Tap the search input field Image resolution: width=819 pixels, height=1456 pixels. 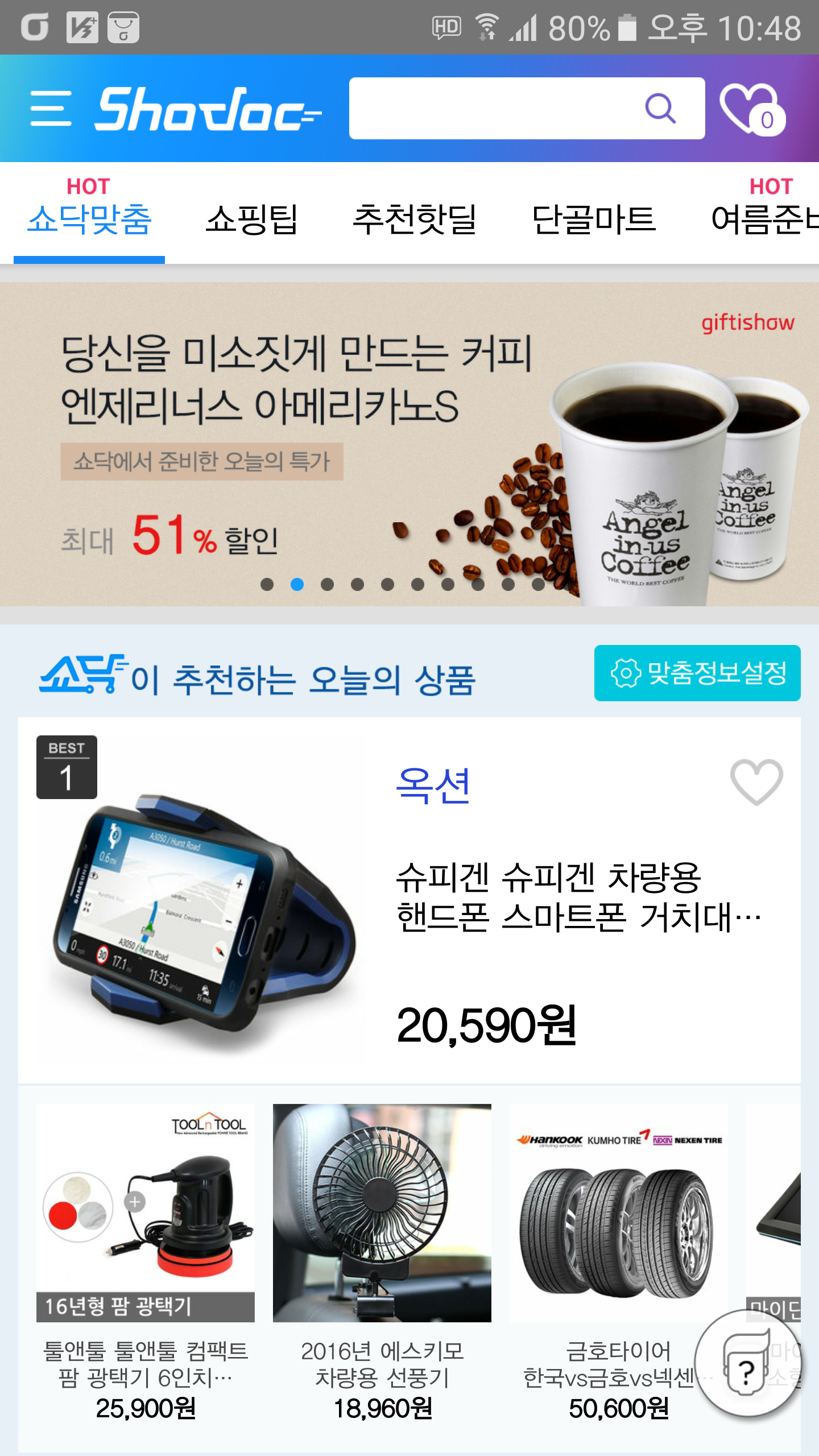pyautogui.click(x=527, y=108)
